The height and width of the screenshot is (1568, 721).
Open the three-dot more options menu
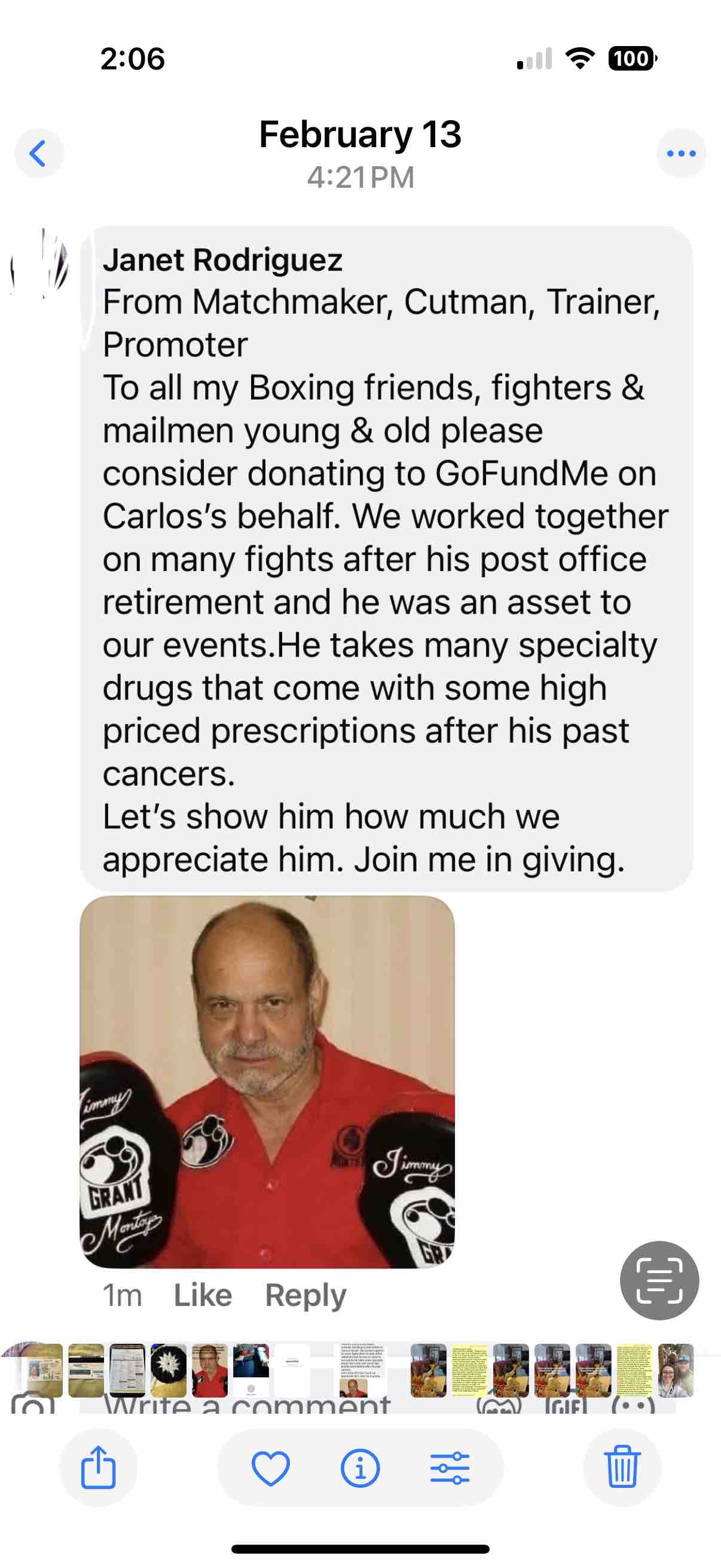tap(681, 153)
